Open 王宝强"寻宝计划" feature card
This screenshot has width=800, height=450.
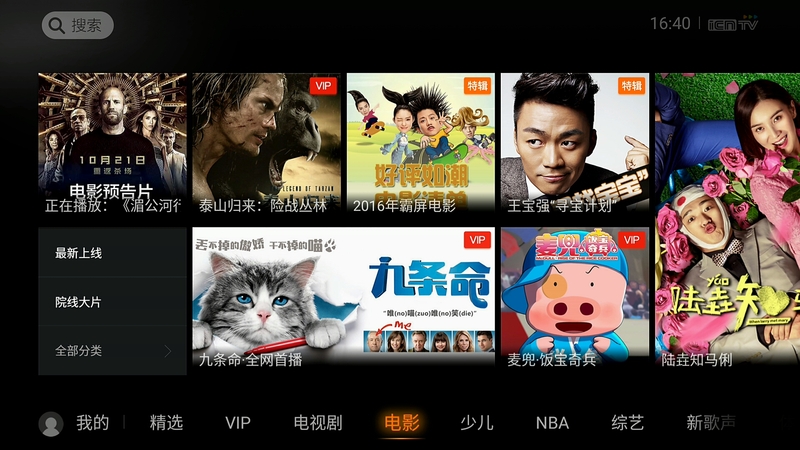(574, 145)
